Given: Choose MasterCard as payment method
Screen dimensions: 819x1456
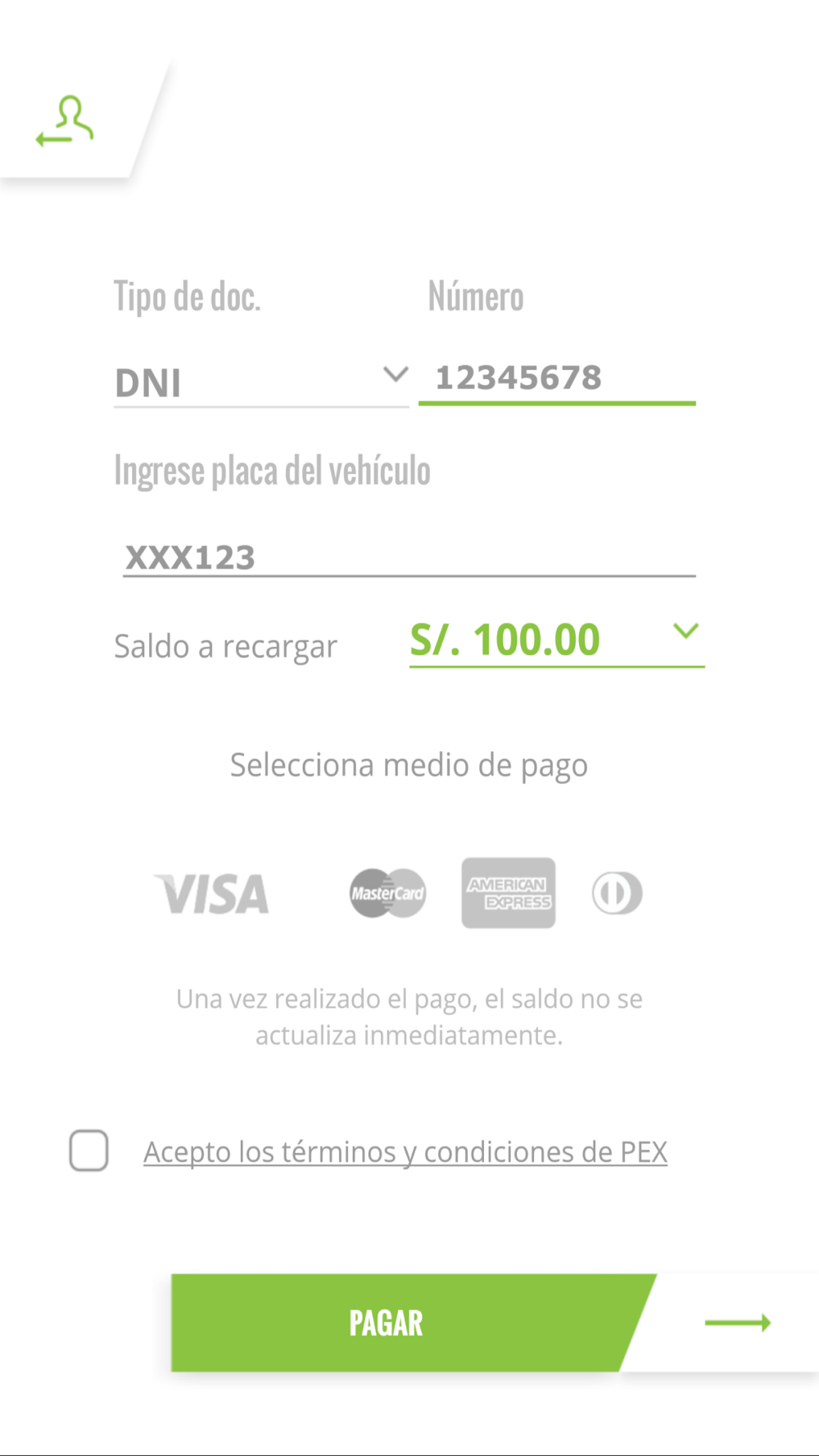Looking at the screenshot, I should [387, 893].
